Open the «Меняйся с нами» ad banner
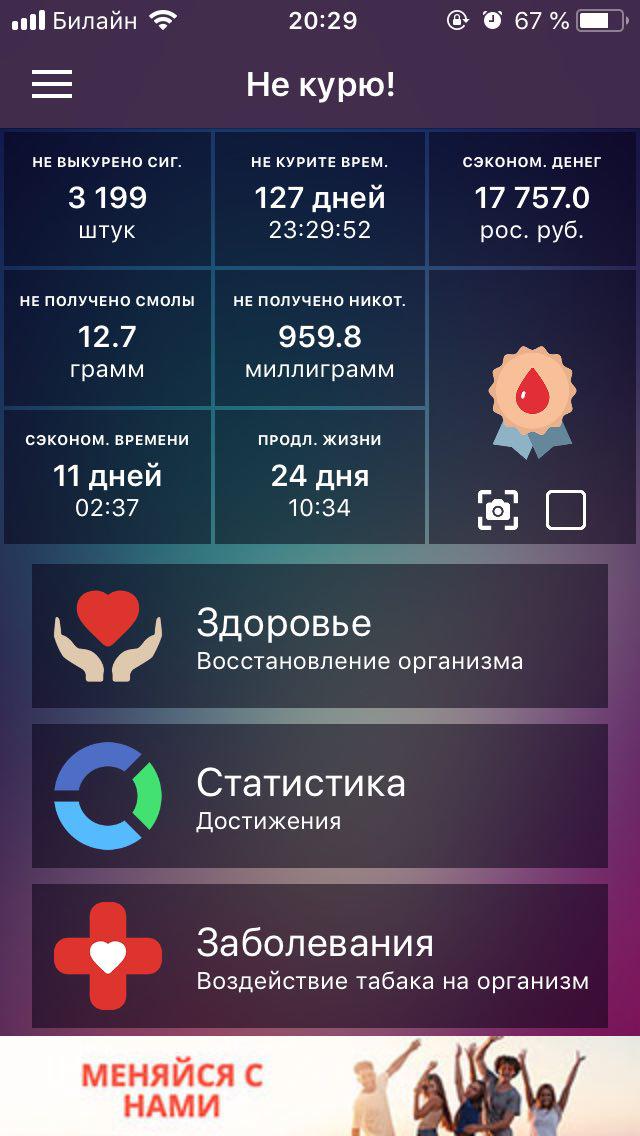640x1136 pixels. click(320, 1086)
